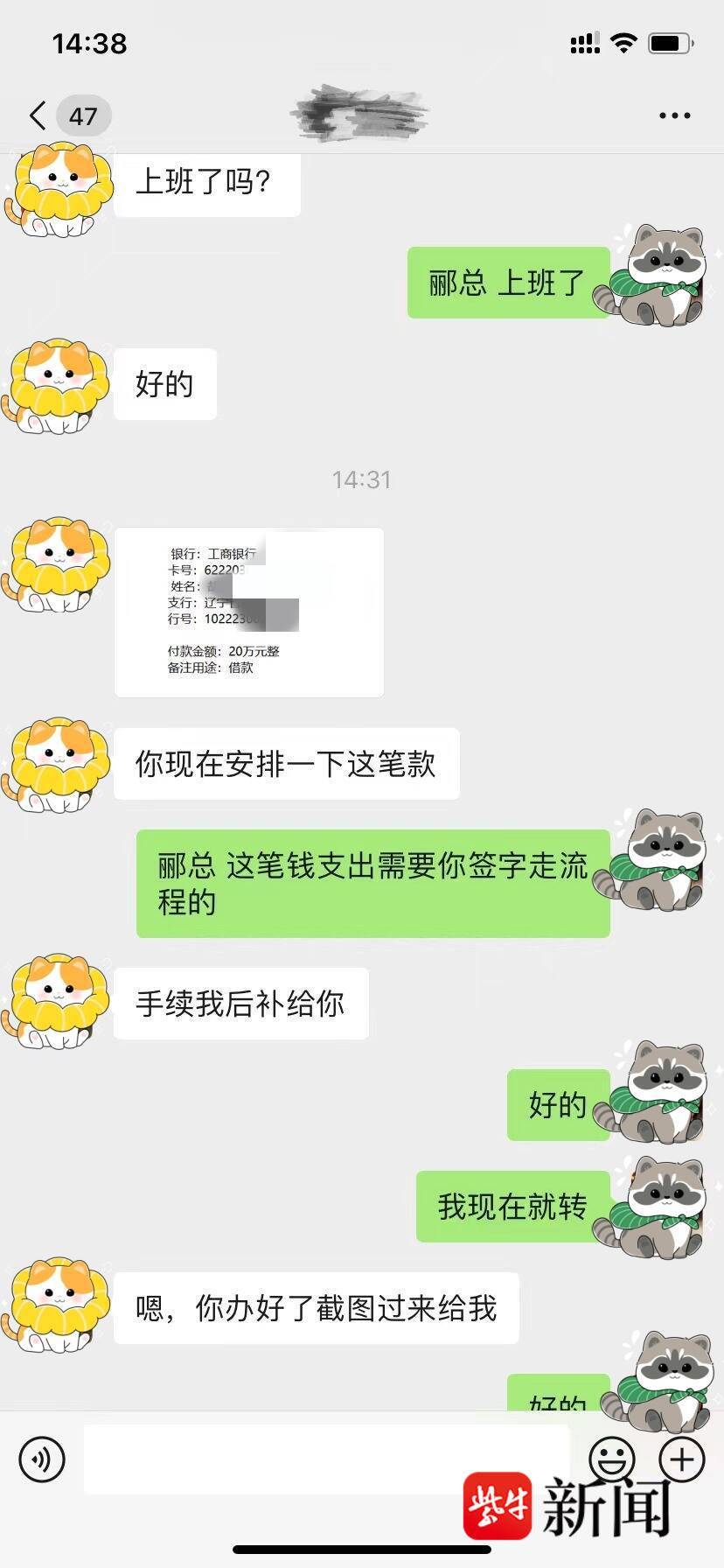
Task: Go back to the chat list
Action: (x=38, y=115)
